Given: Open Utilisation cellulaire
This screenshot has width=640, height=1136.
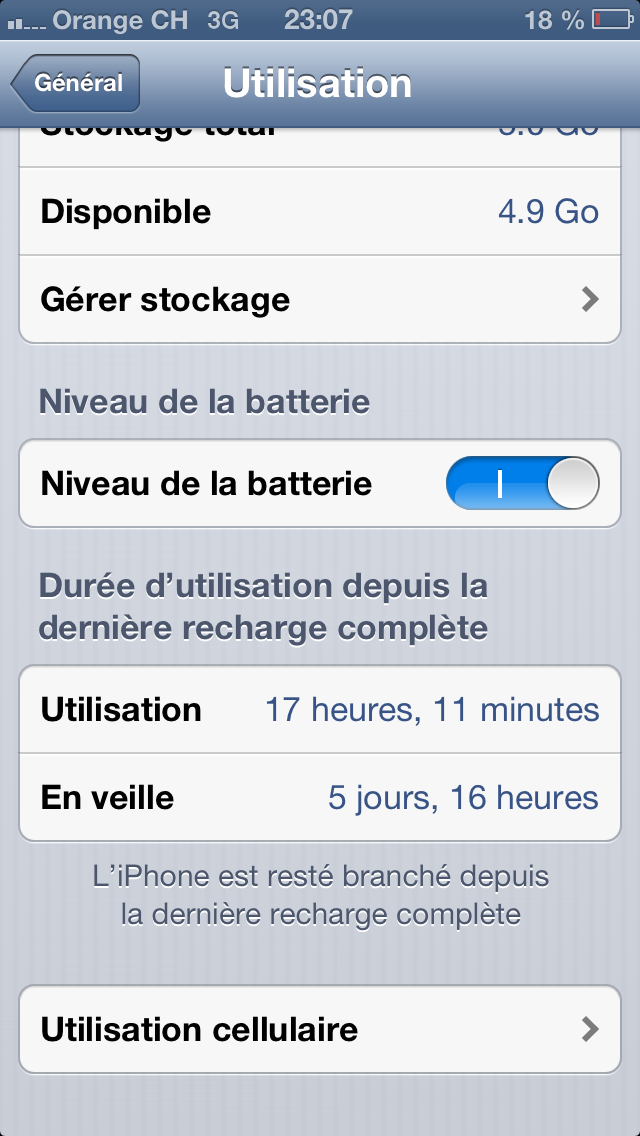Looking at the screenshot, I should 320,1029.
